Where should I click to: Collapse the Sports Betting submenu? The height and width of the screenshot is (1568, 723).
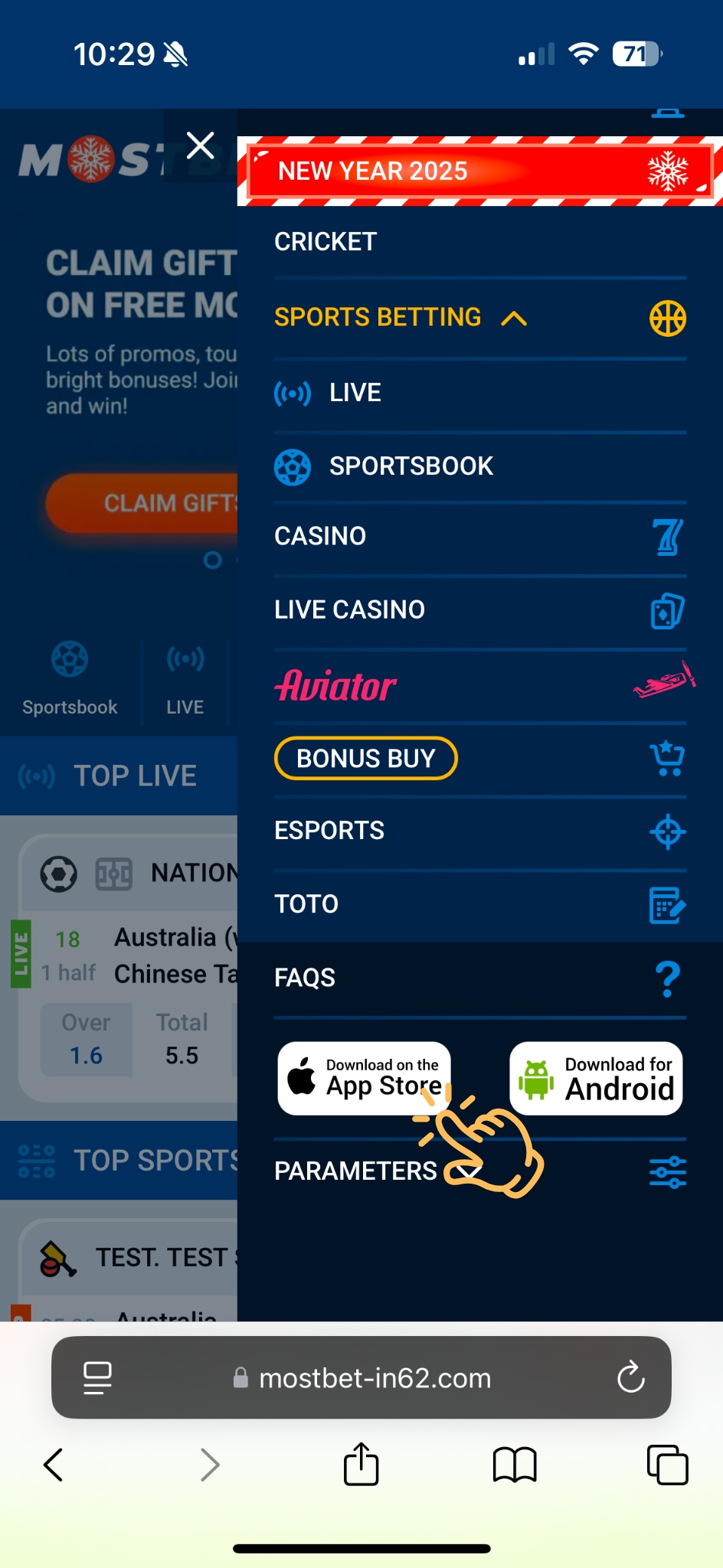[514, 318]
